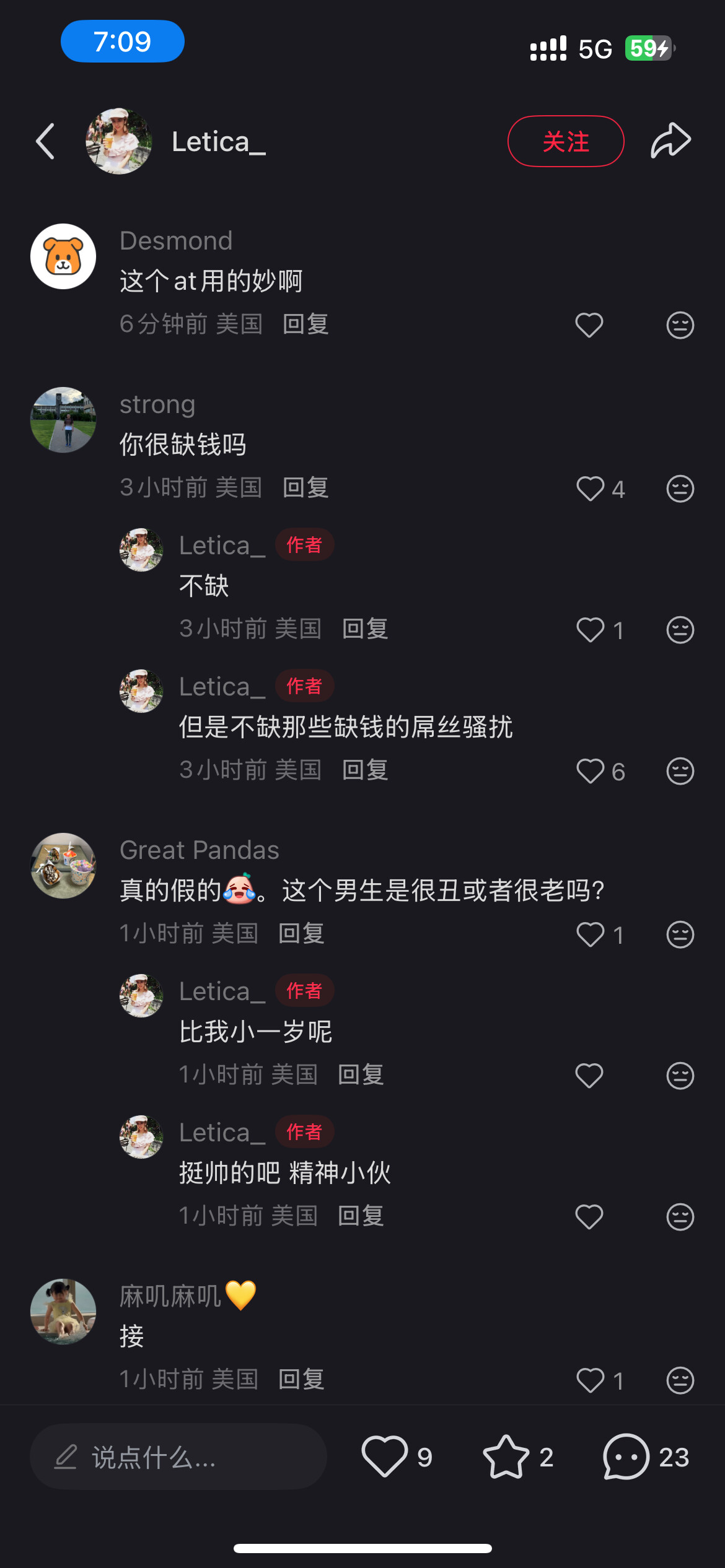Like strong's comment 你很缺钱吗
This screenshot has height=1568, width=725.
click(x=590, y=489)
